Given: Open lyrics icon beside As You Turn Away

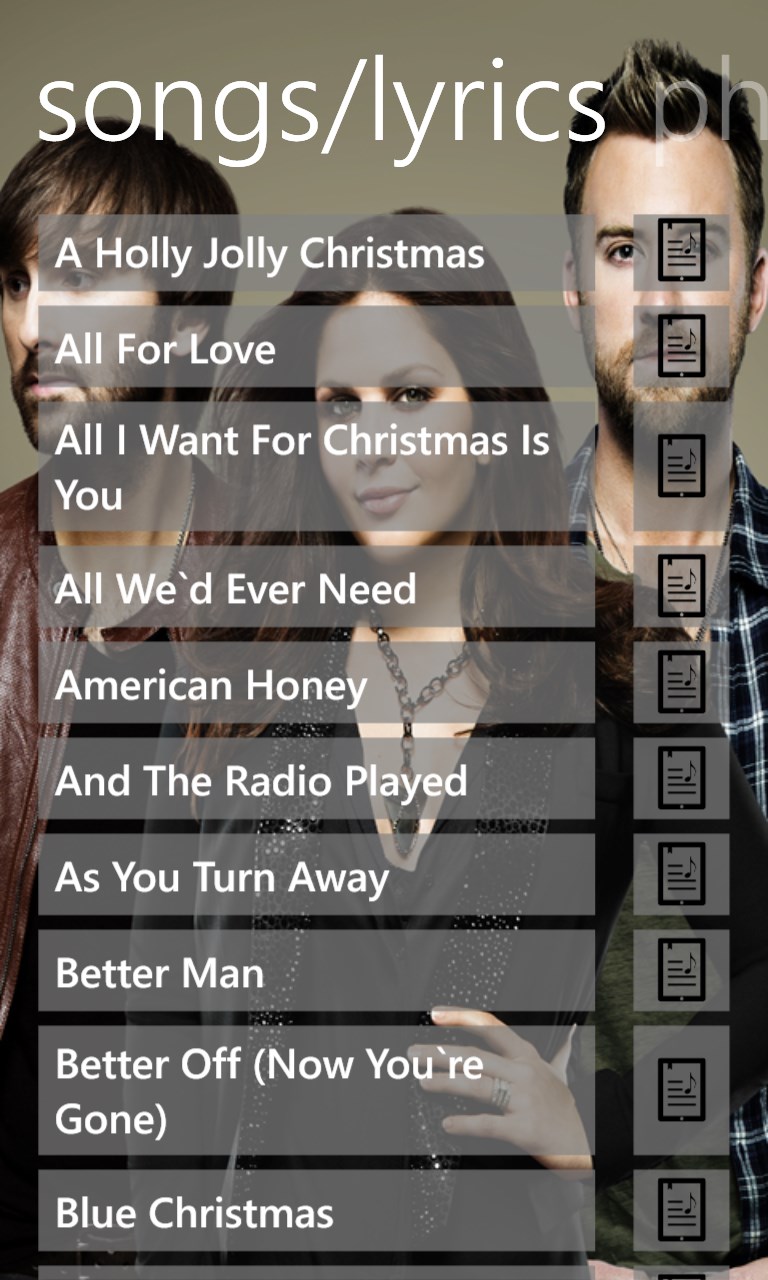Looking at the screenshot, I should [x=681, y=877].
